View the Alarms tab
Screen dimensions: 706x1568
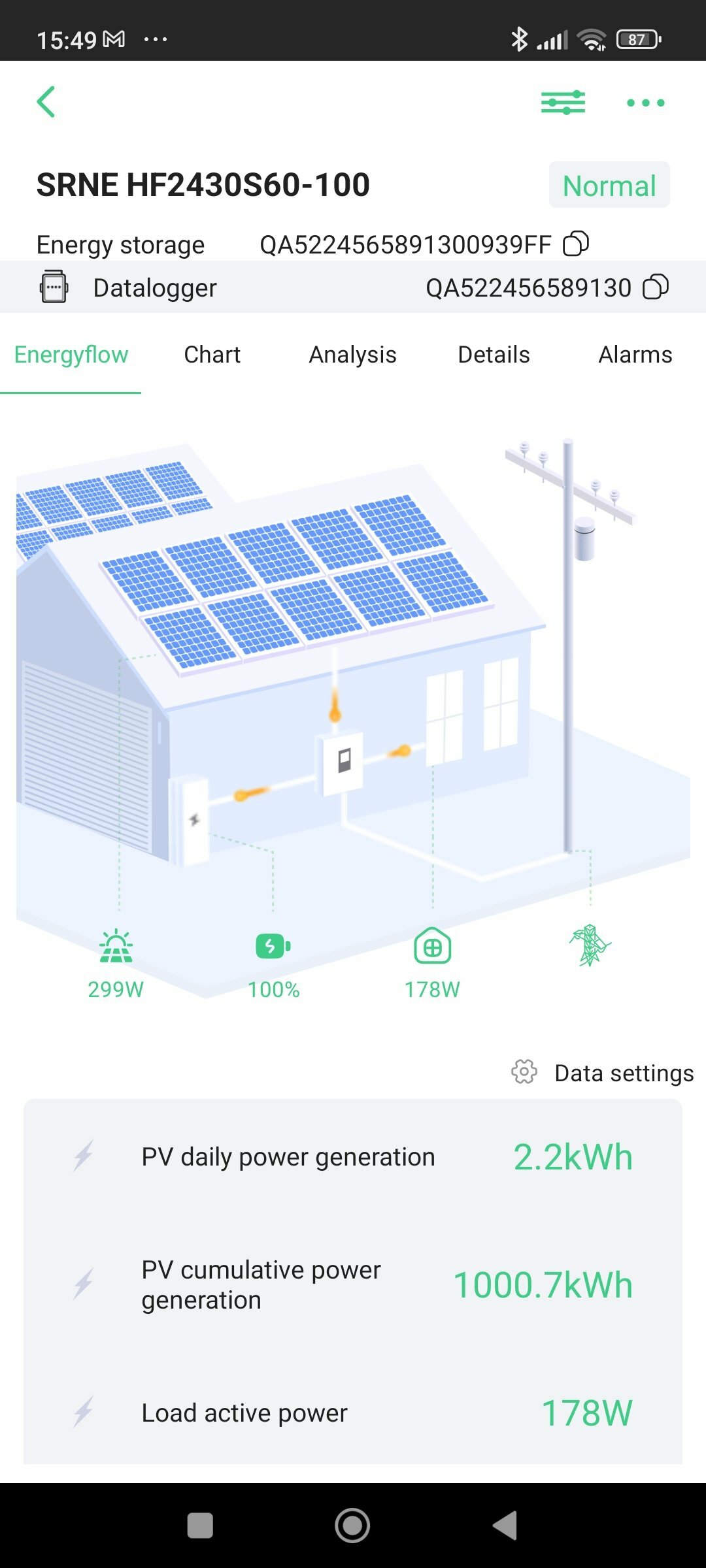point(635,355)
